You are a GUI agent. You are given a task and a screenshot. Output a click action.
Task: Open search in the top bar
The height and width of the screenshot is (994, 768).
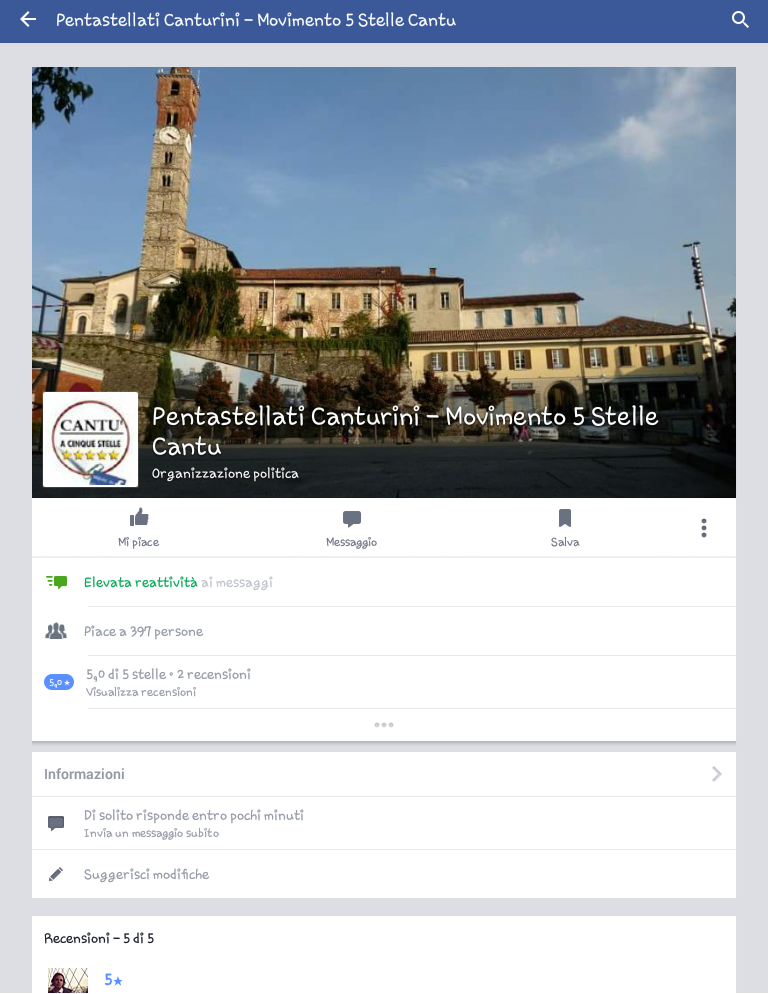[x=740, y=20]
